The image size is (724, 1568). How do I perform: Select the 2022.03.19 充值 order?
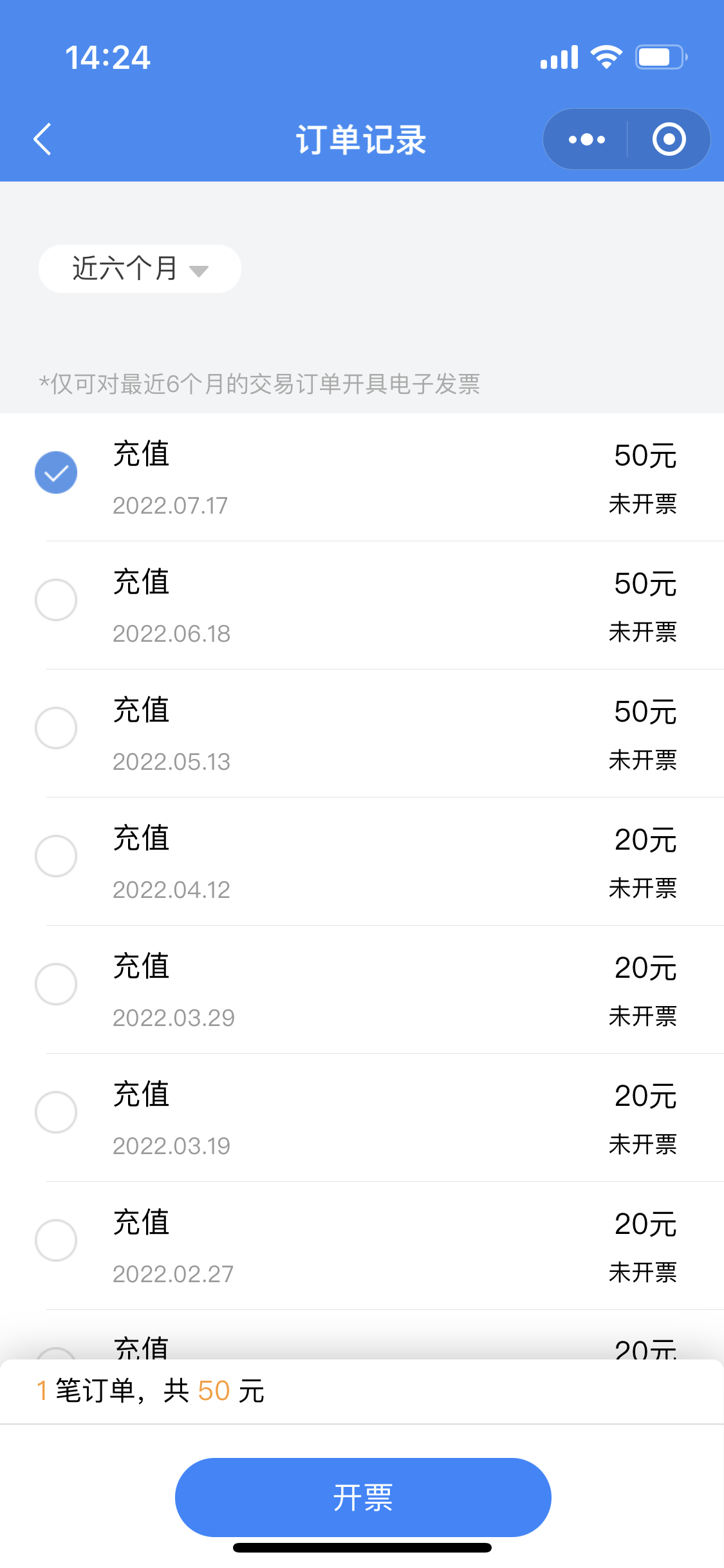[x=56, y=1112]
